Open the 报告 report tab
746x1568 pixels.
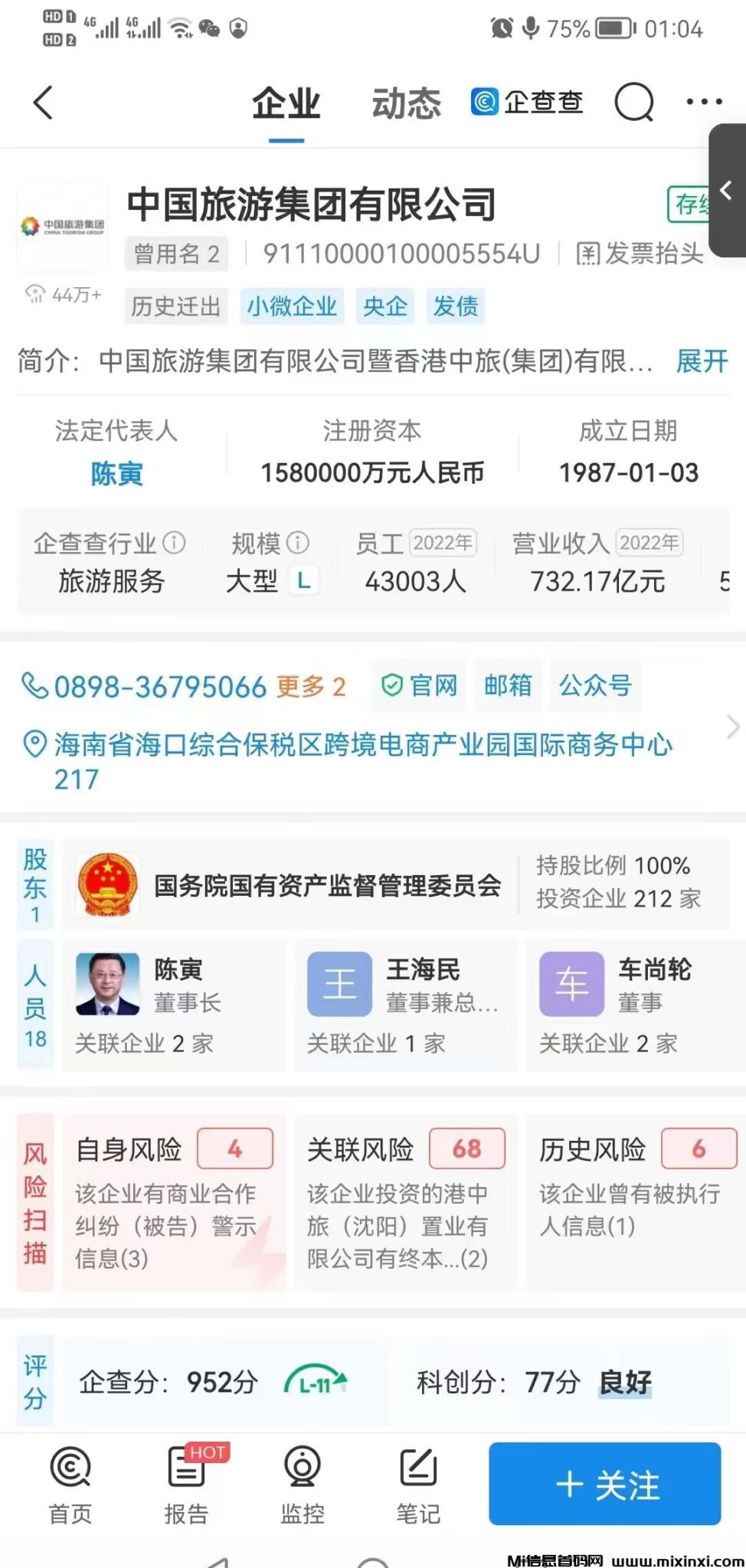pyautogui.click(x=186, y=1485)
